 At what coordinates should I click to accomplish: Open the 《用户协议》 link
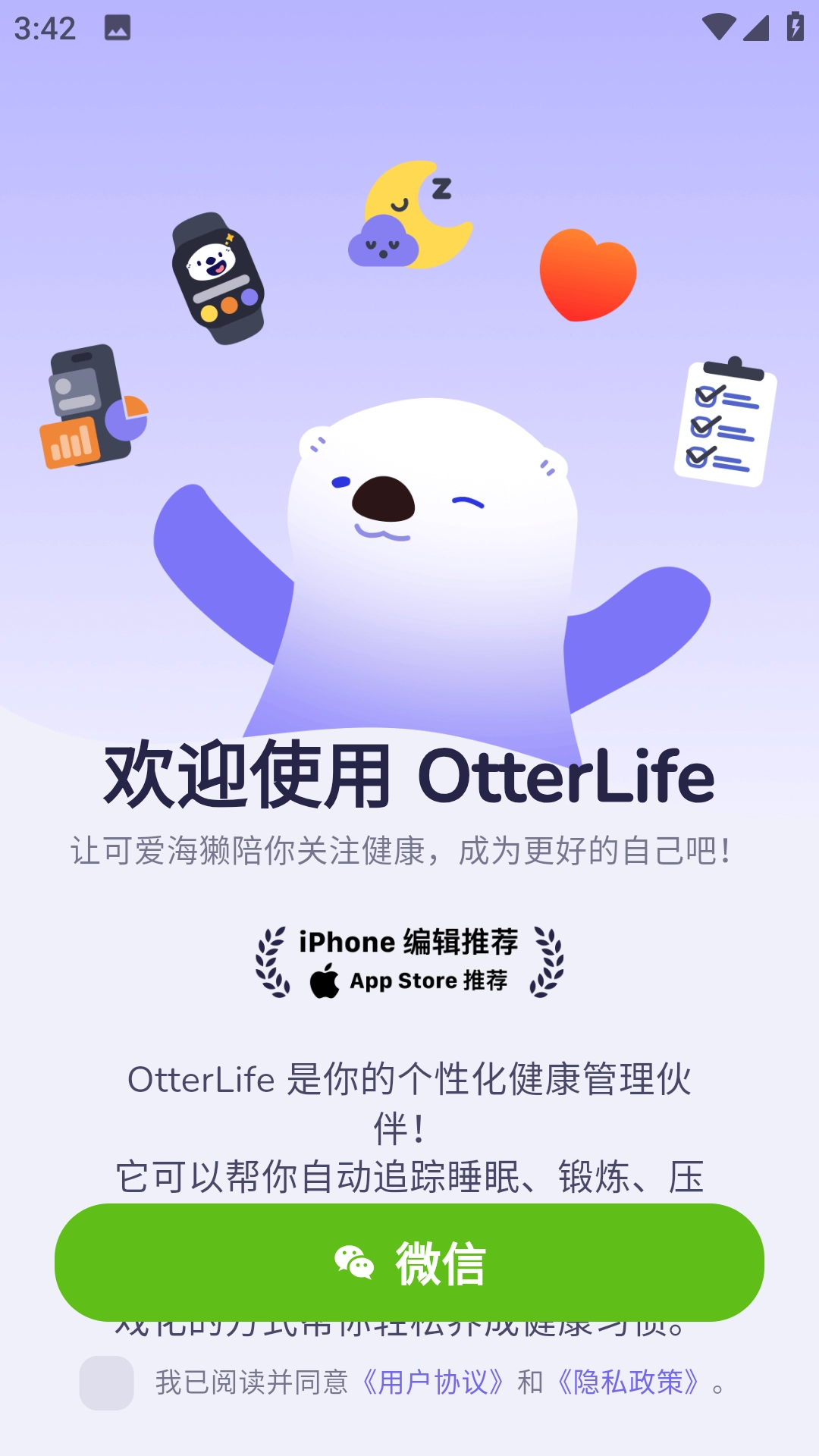(432, 1382)
